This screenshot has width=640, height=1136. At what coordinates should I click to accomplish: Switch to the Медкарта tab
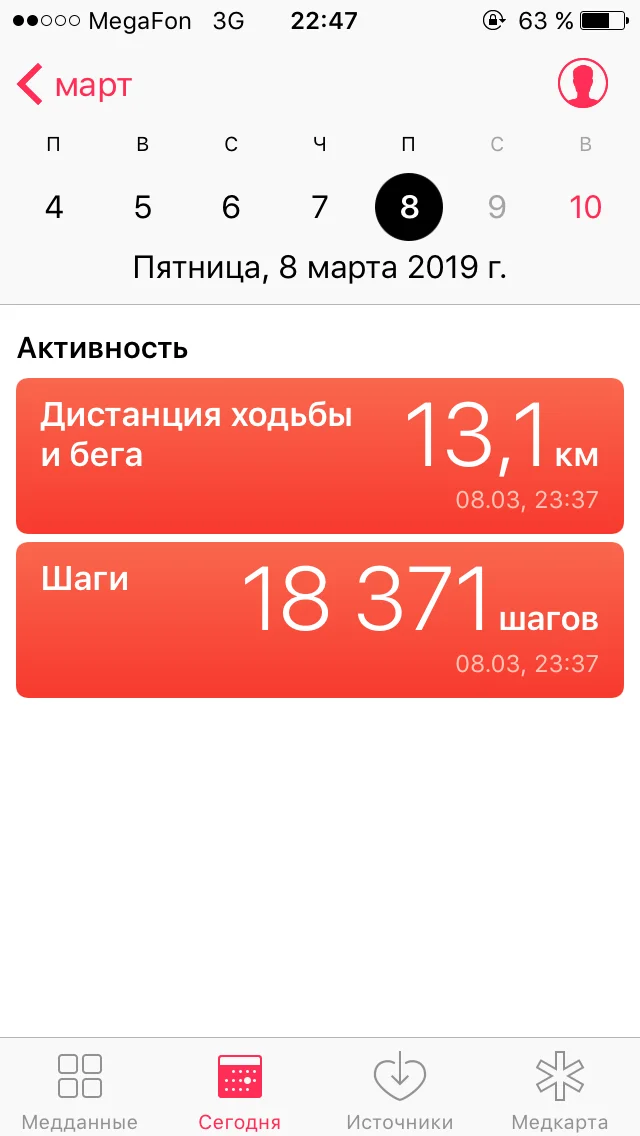[560, 1090]
